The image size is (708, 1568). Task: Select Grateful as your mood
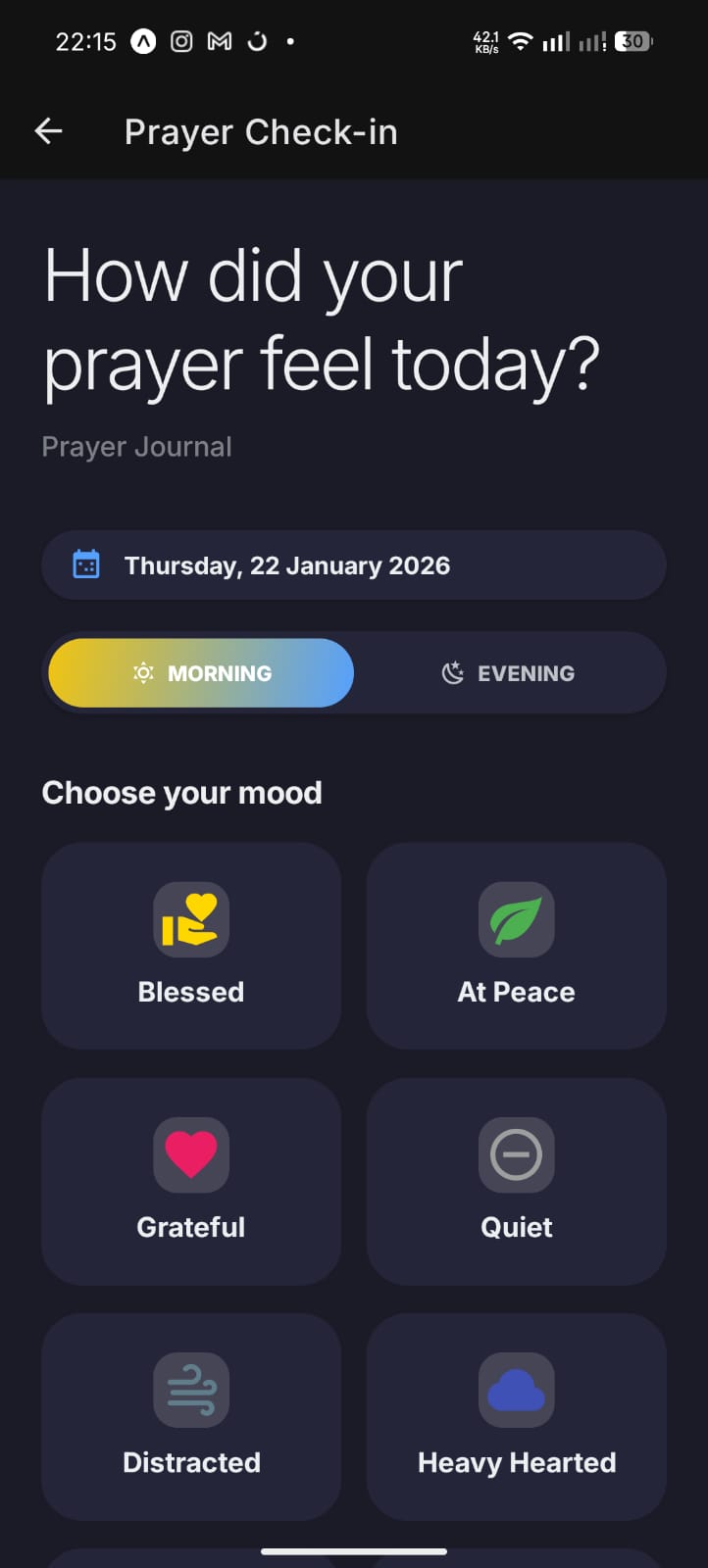tap(191, 1181)
